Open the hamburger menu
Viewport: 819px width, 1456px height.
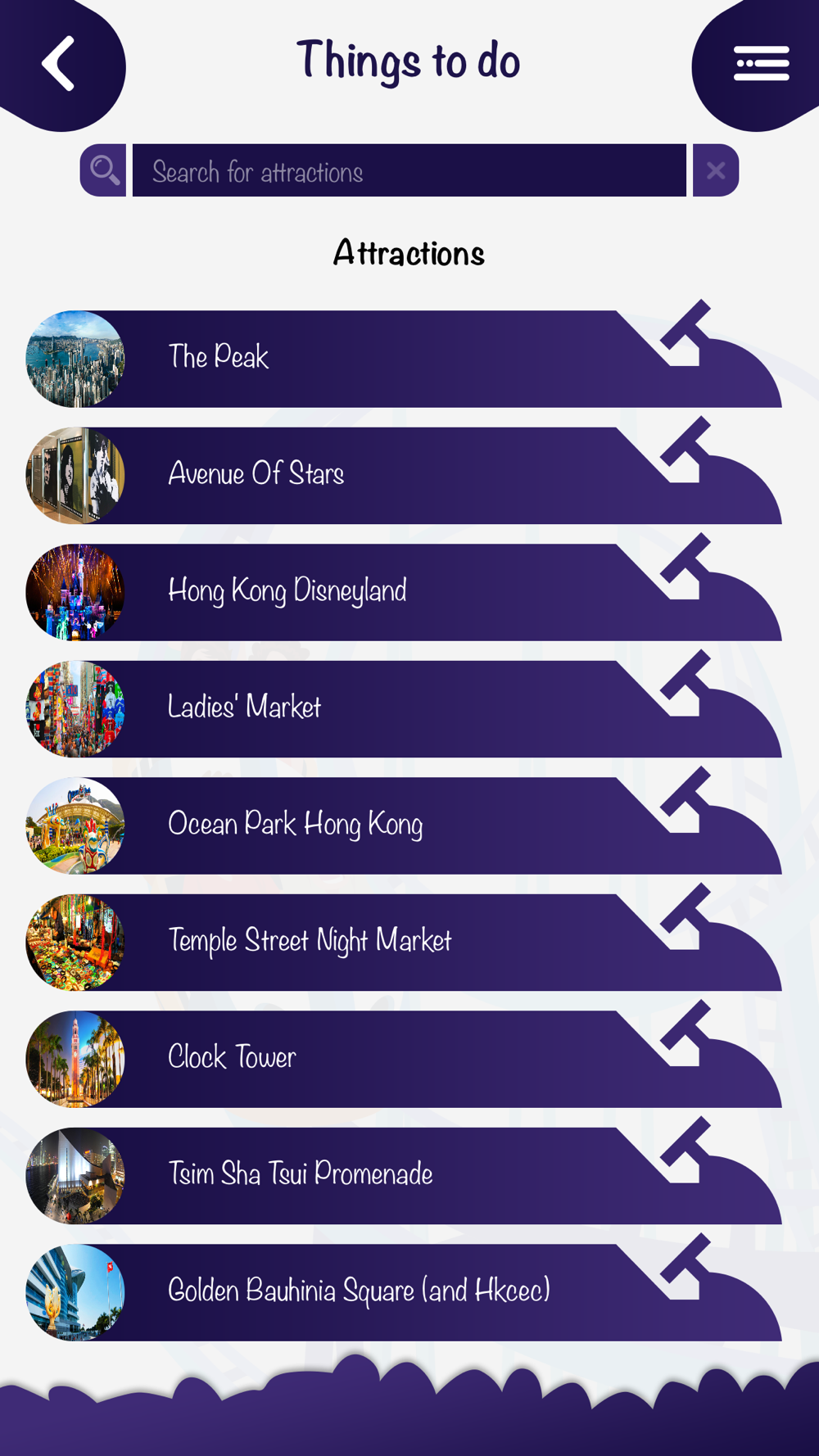coord(761,64)
